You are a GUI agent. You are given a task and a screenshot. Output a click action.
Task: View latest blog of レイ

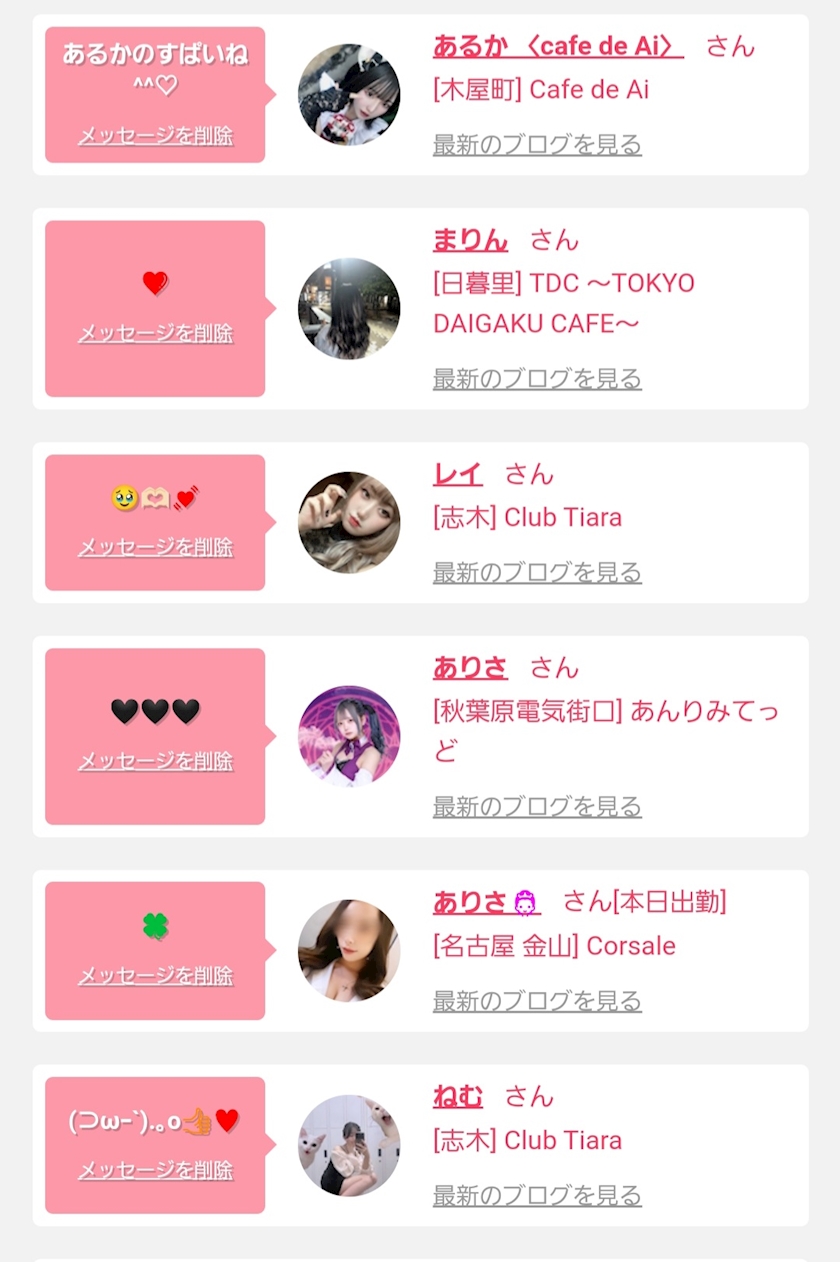click(x=537, y=573)
